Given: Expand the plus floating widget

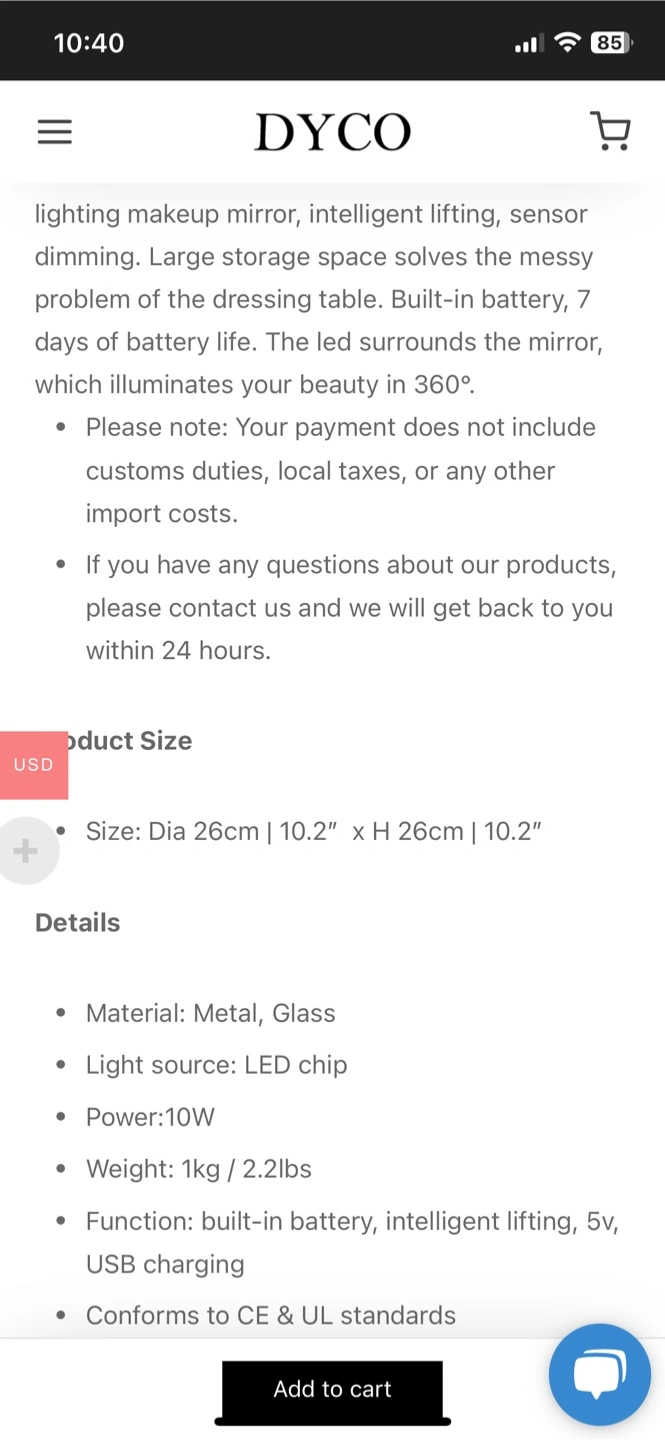Looking at the screenshot, I should pyautogui.click(x=27, y=851).
